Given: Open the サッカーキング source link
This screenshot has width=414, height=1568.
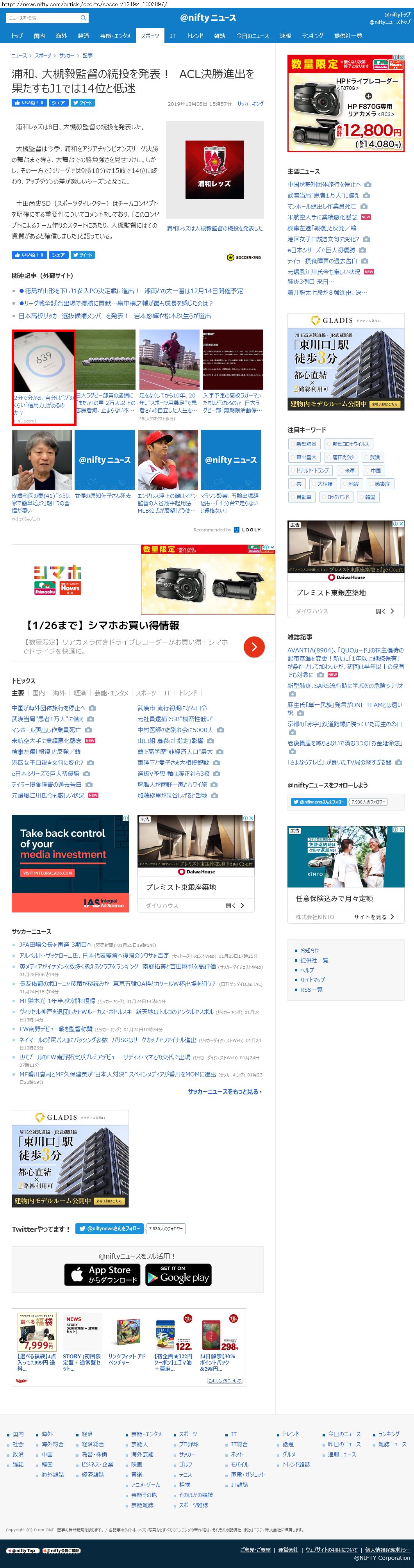Looking at the screenshot, I should 250,104.
